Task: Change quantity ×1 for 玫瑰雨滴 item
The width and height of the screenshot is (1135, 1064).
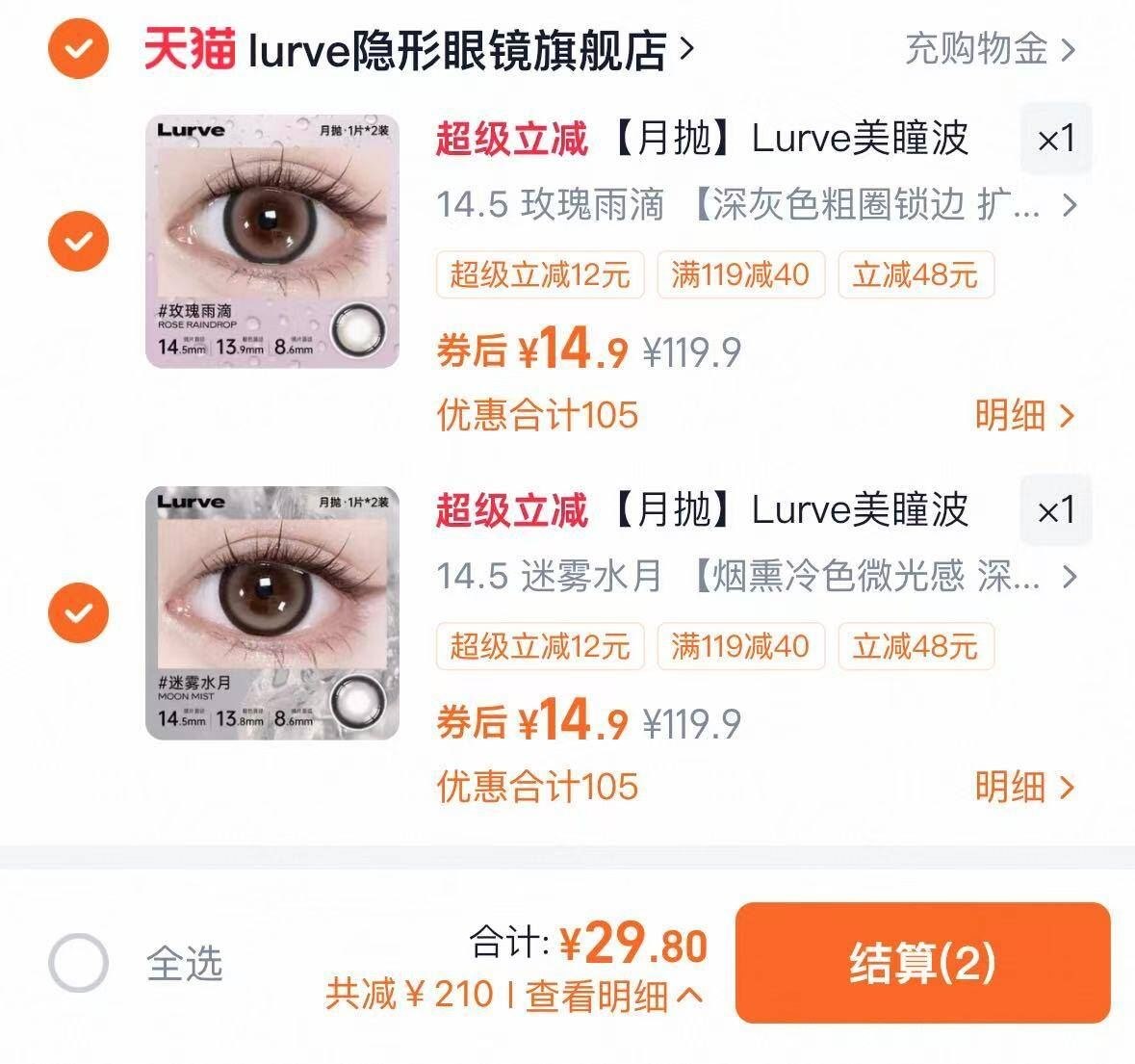Action: coord(1055,140)
